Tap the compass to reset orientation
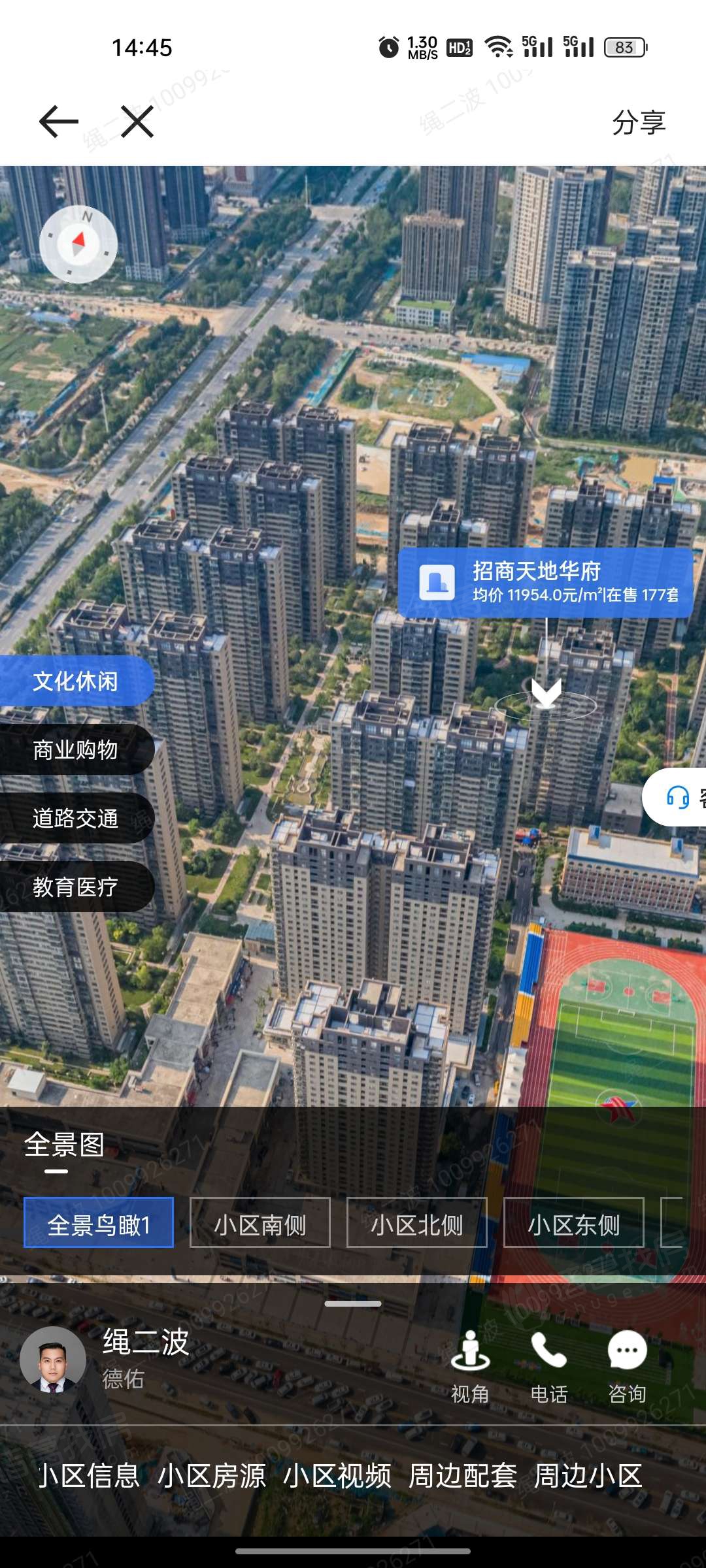Image resolution: width=706 pixels, height=1568 pixels. click(78, 244)
